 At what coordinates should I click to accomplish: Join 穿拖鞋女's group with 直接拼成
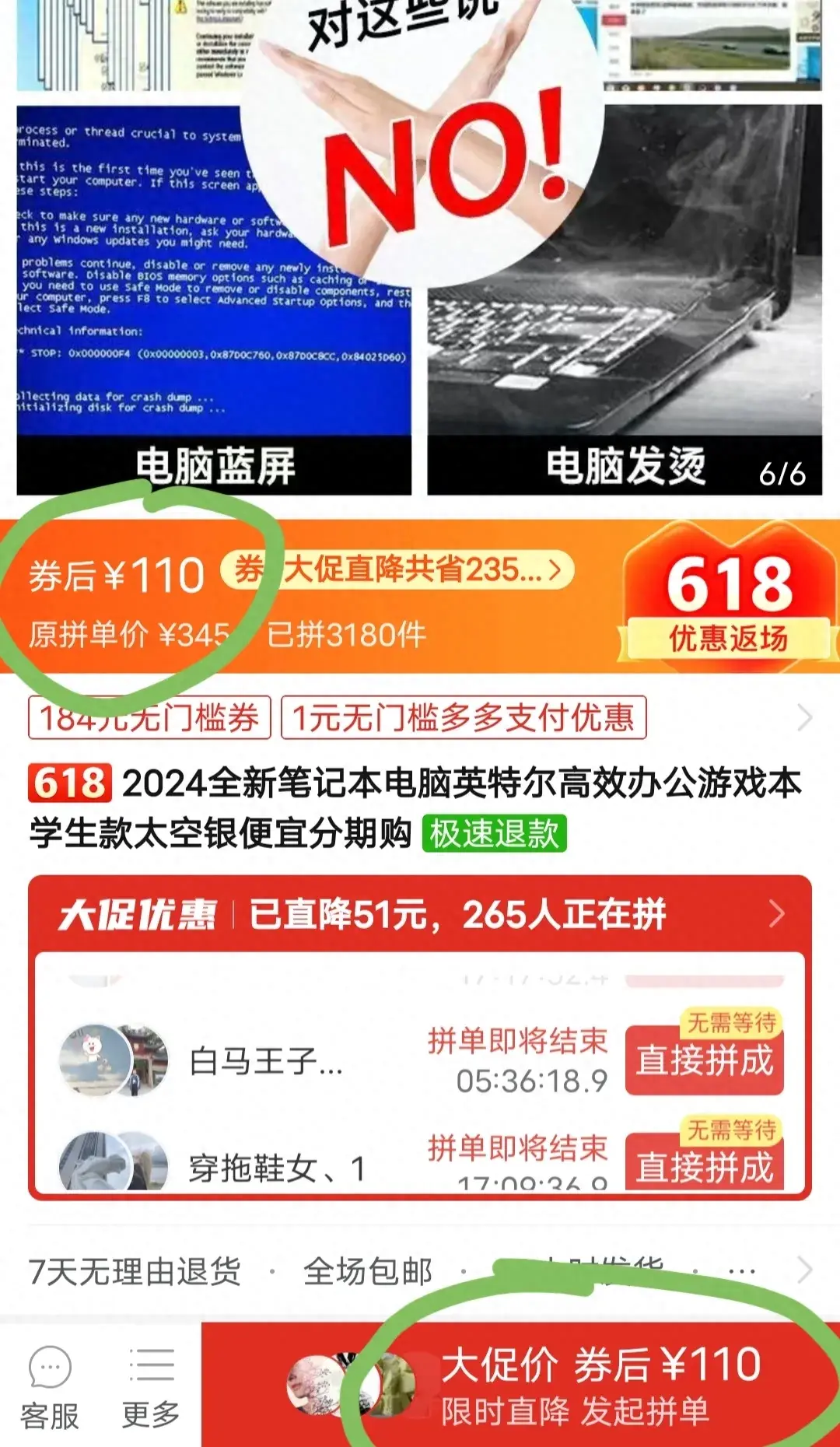tap(704, 1165)
